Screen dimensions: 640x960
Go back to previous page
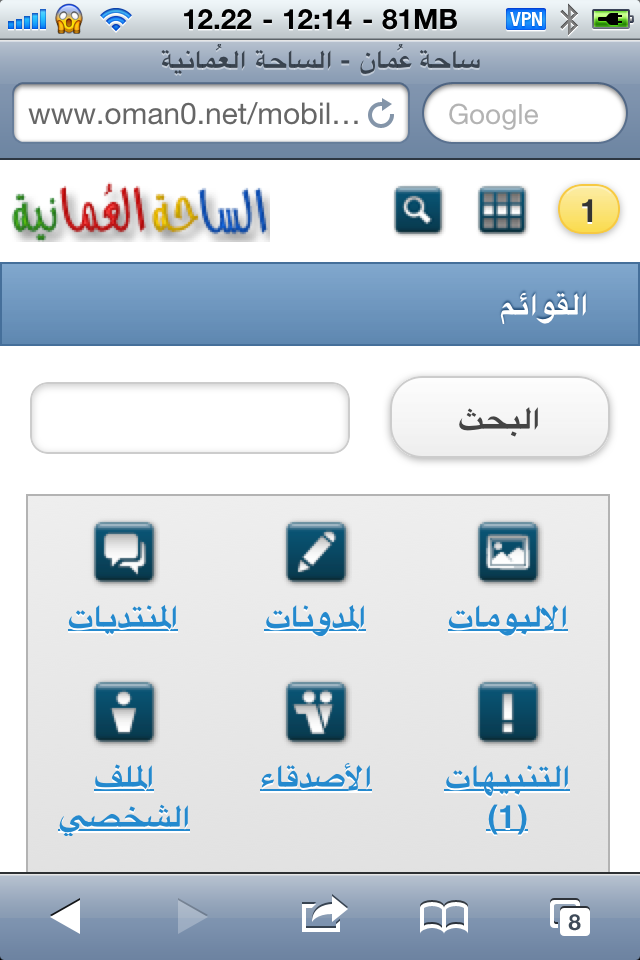coord(66,916)
